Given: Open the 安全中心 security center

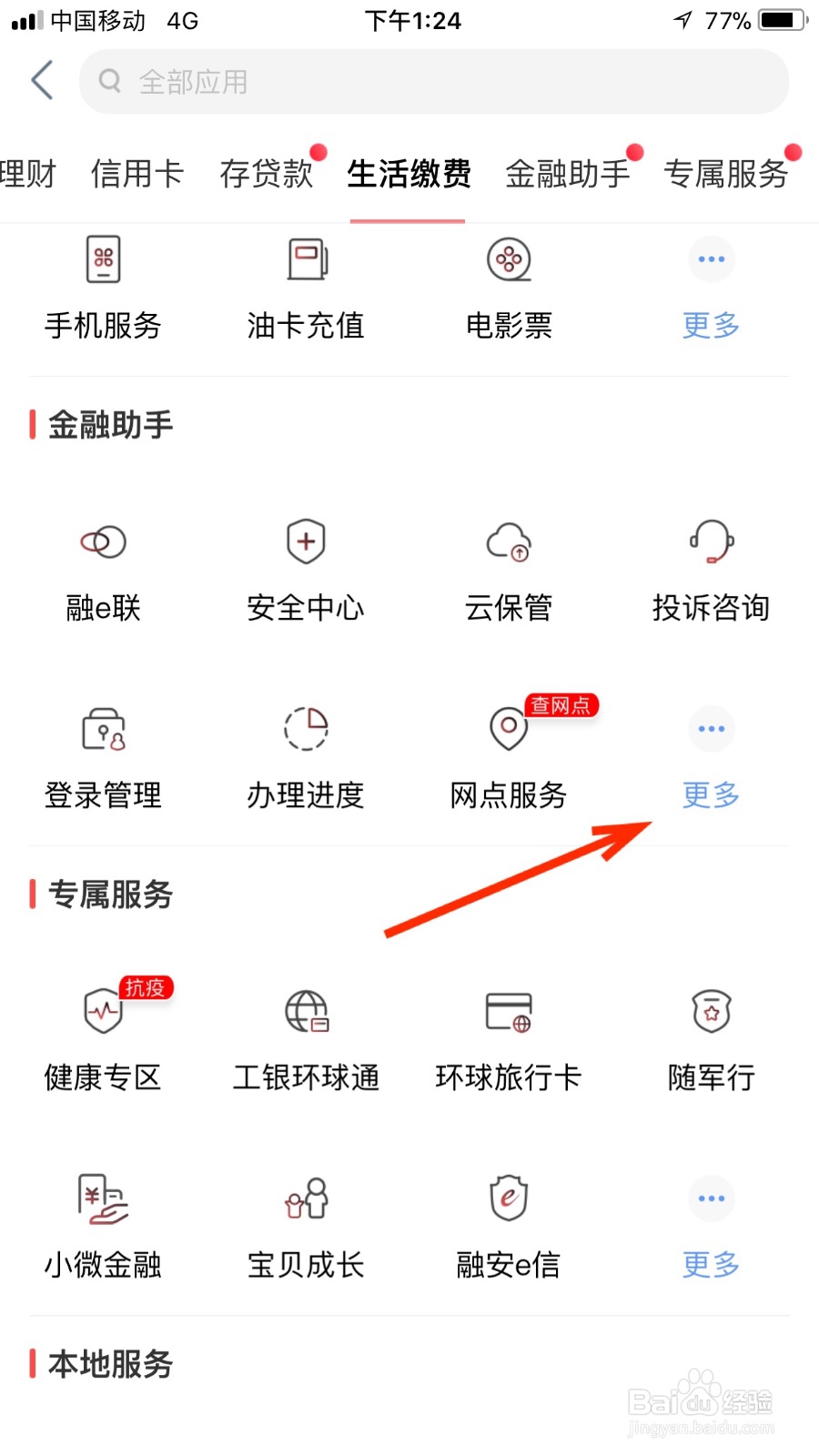Looking at the screenshot, I should pyautogui.click(x=306, y=569).
